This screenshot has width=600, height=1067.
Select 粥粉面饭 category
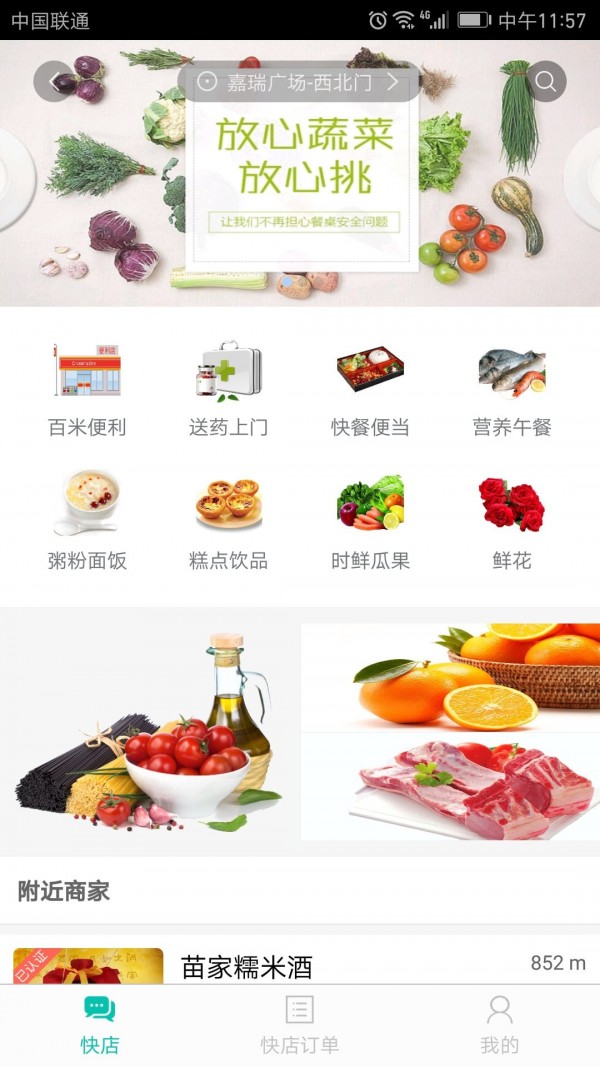click(x=87, y=523)
